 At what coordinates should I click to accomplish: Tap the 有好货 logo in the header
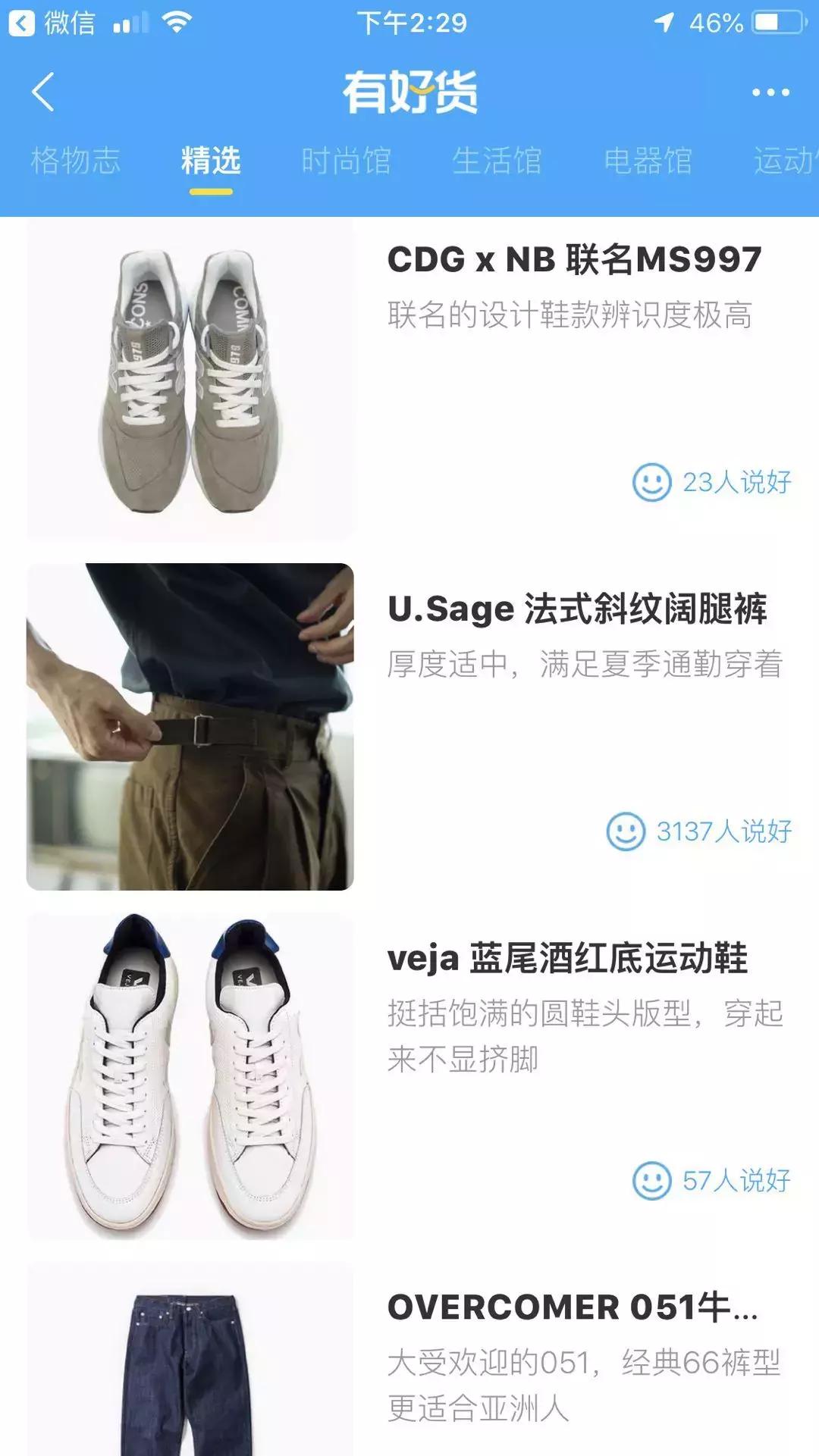(409, 91)
